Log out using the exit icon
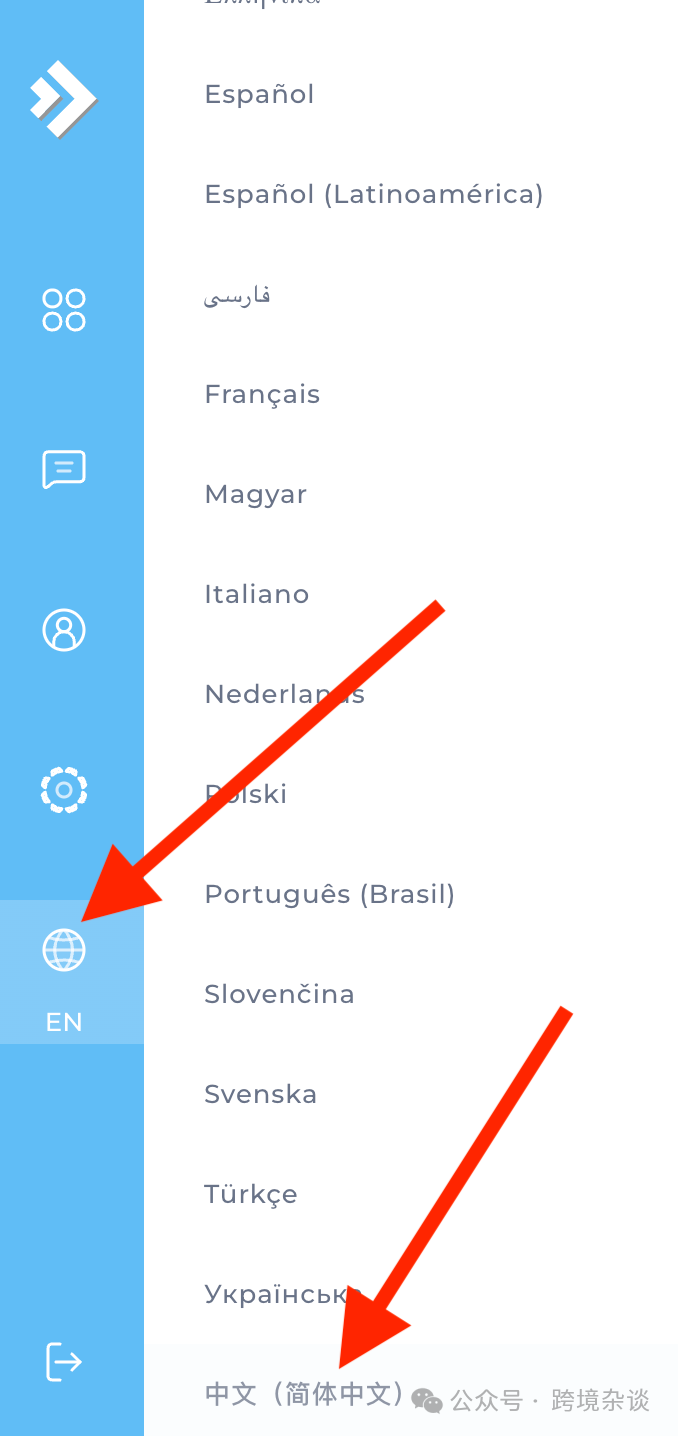Screen dimensions: 678x1436 pyautogui.click(x=64, y=1362)
